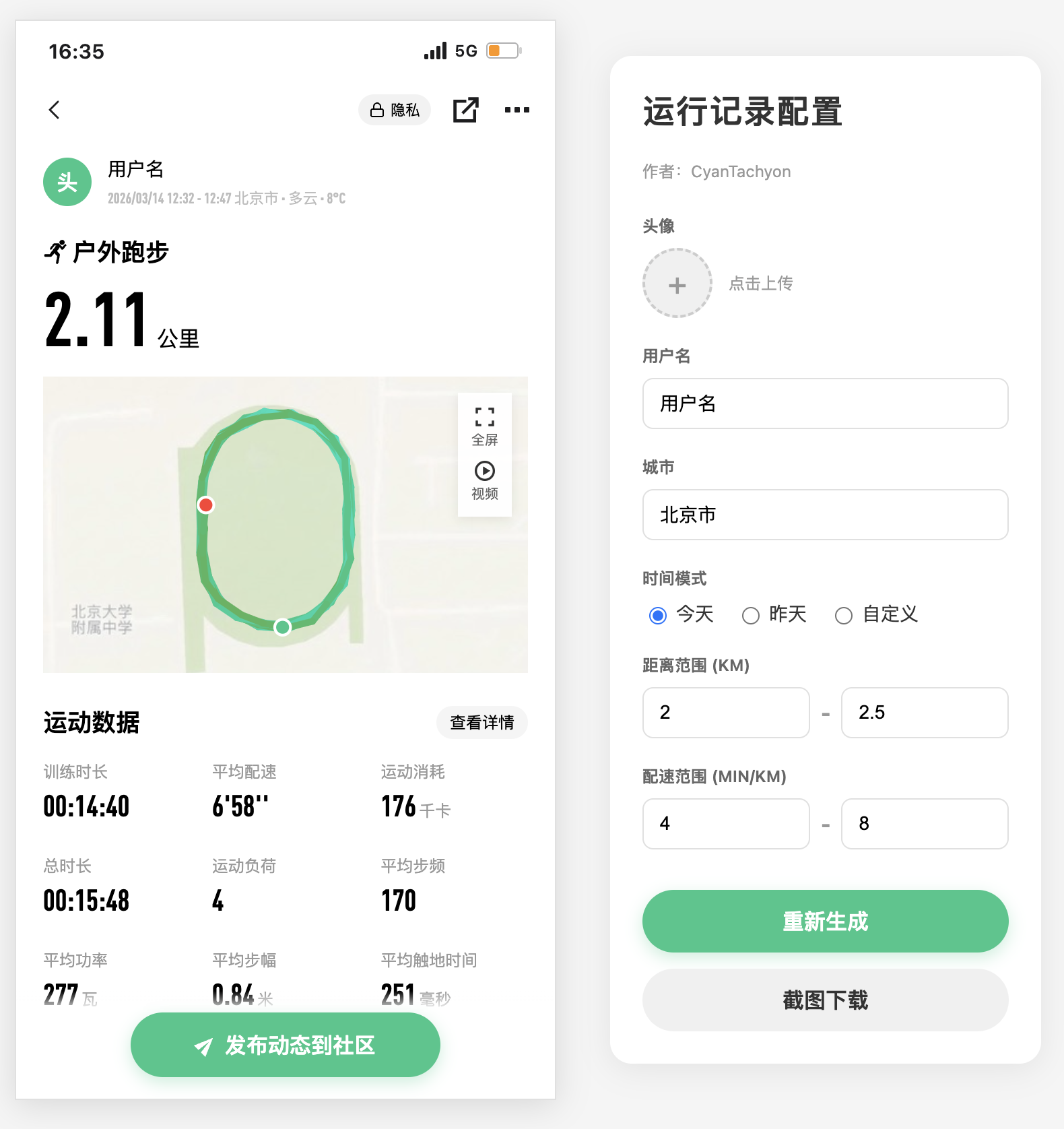This screenshot has width=1064, height=1129.
Task: Edit the maximum pace field showing 8
Action: (x=924, y=824)
